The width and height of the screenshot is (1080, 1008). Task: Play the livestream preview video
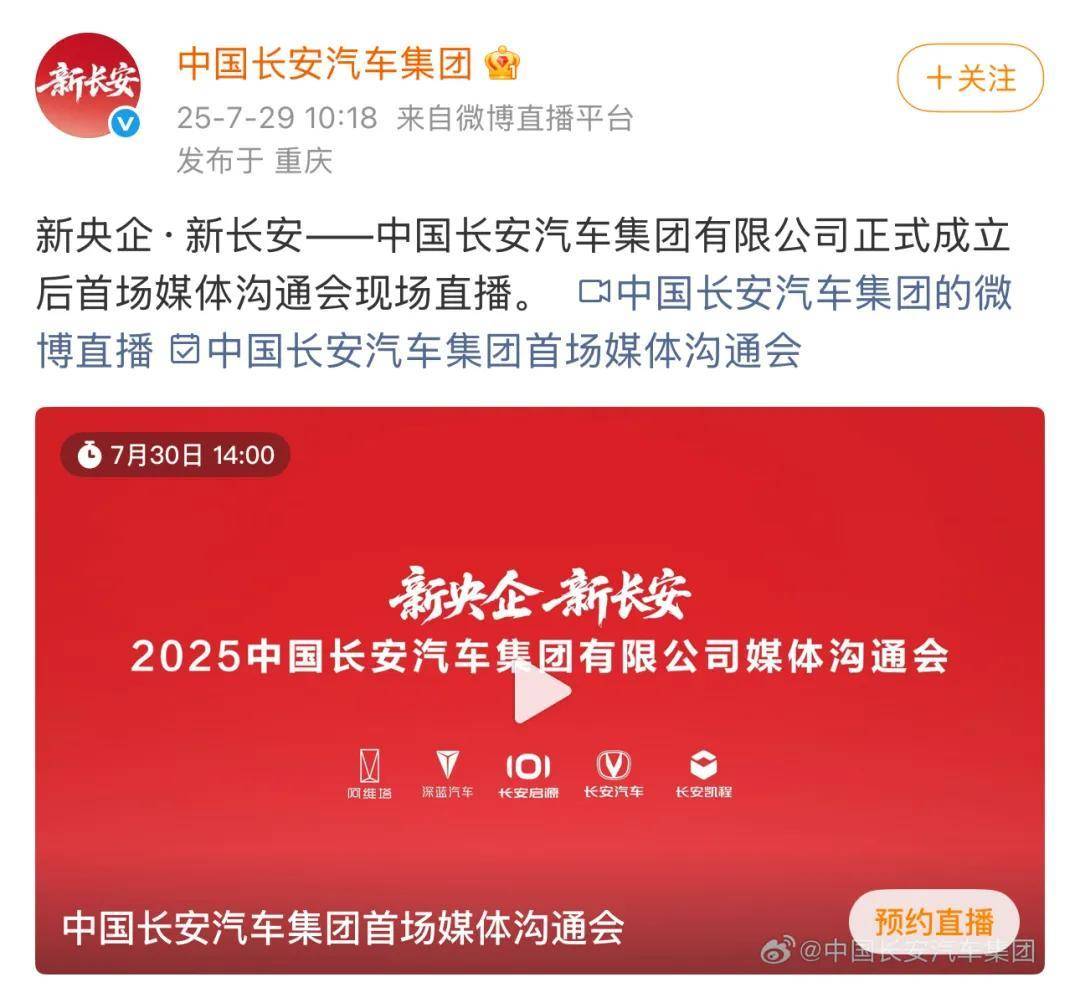pos(541,692)
